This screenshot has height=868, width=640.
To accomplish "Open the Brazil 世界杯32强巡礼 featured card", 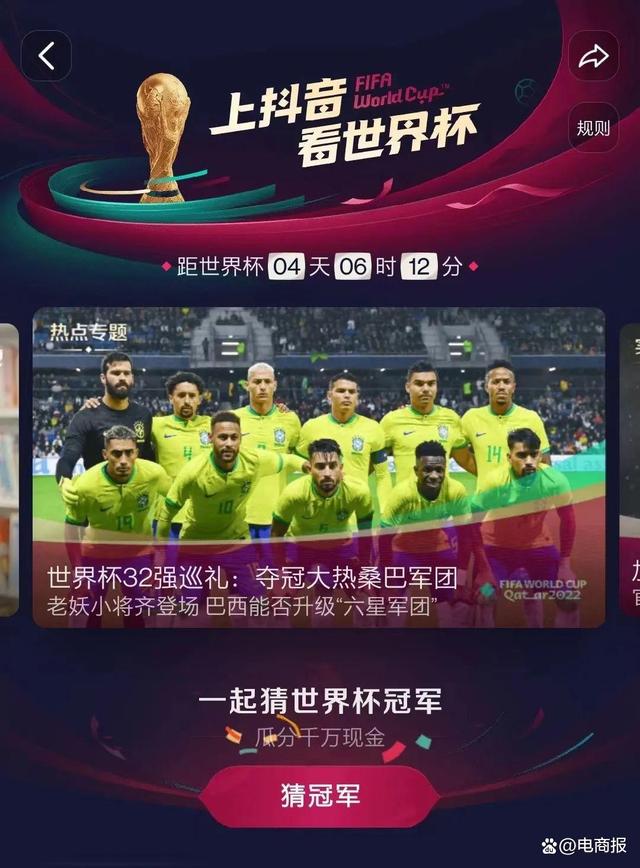I will coord(318,467).
